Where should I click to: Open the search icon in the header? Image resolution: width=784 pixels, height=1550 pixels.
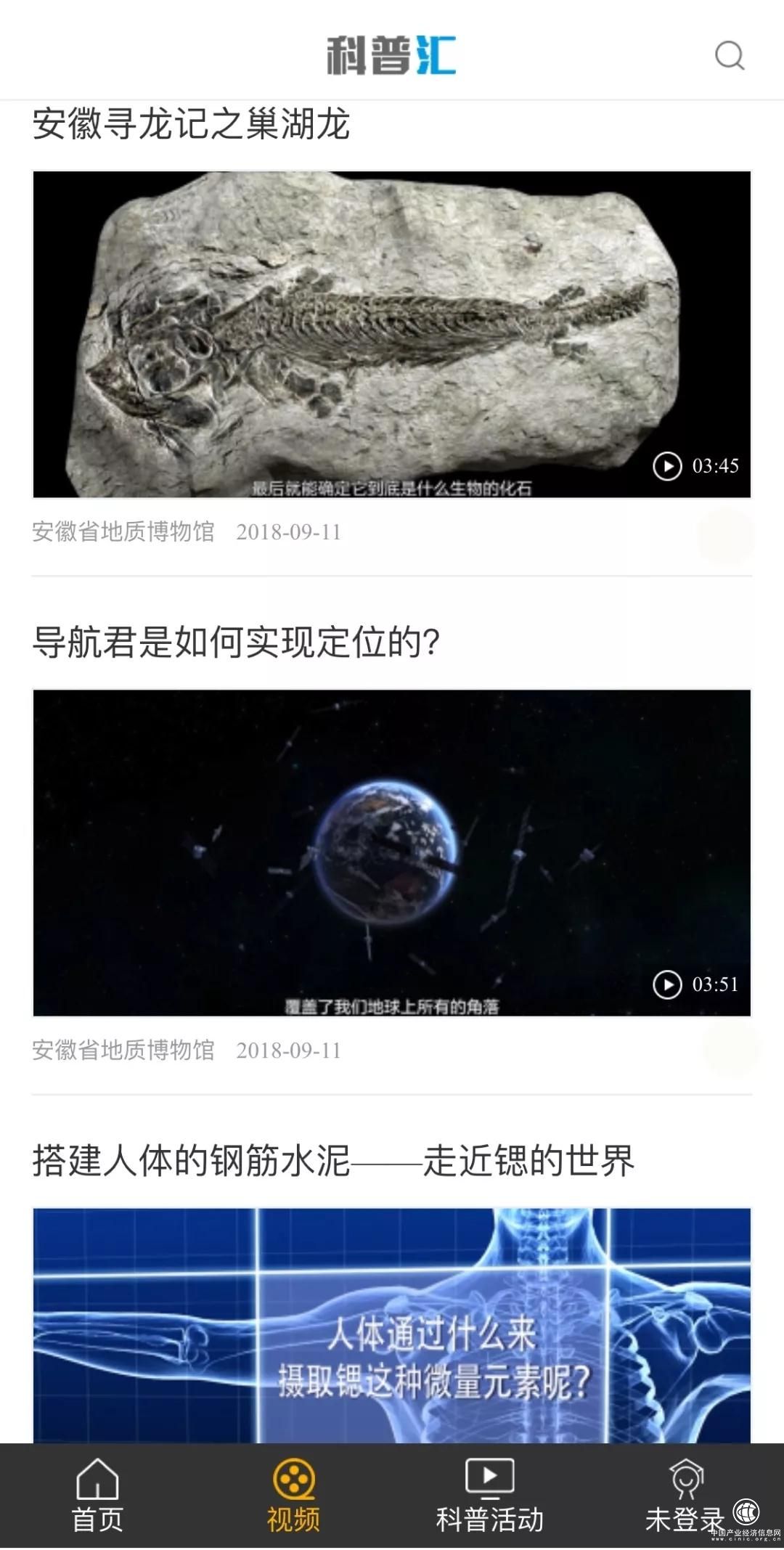click(730, 55)
